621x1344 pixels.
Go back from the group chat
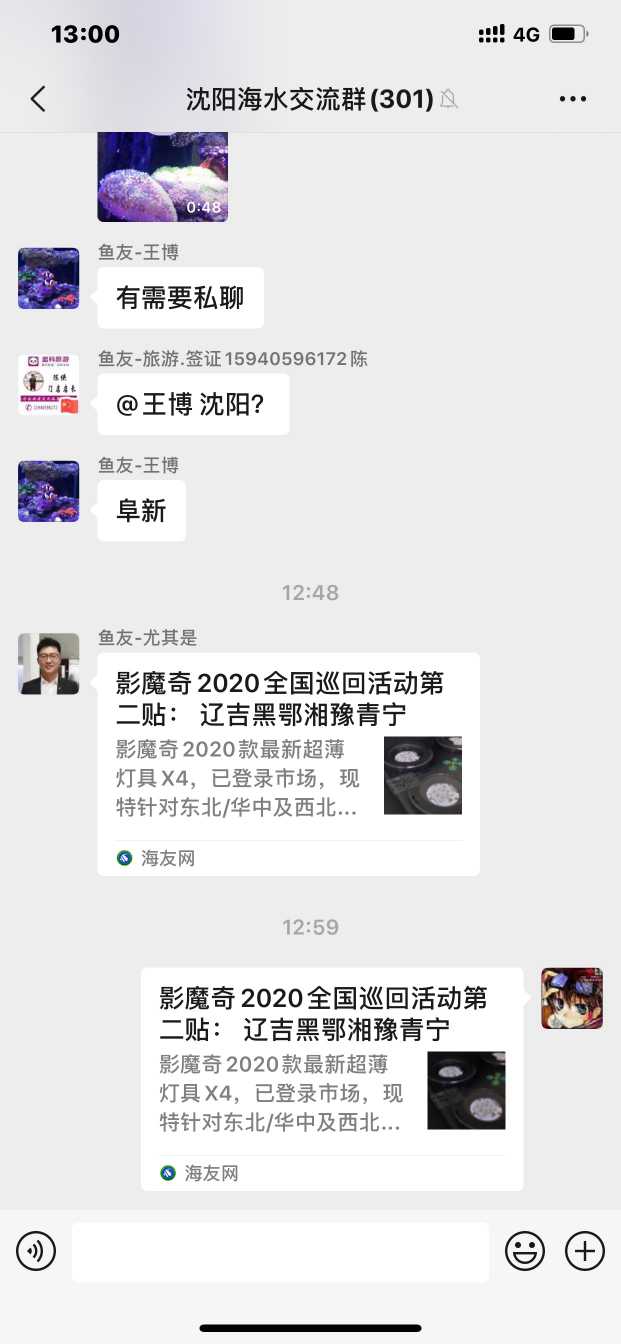pyautogui.click(x=38, y=98)
